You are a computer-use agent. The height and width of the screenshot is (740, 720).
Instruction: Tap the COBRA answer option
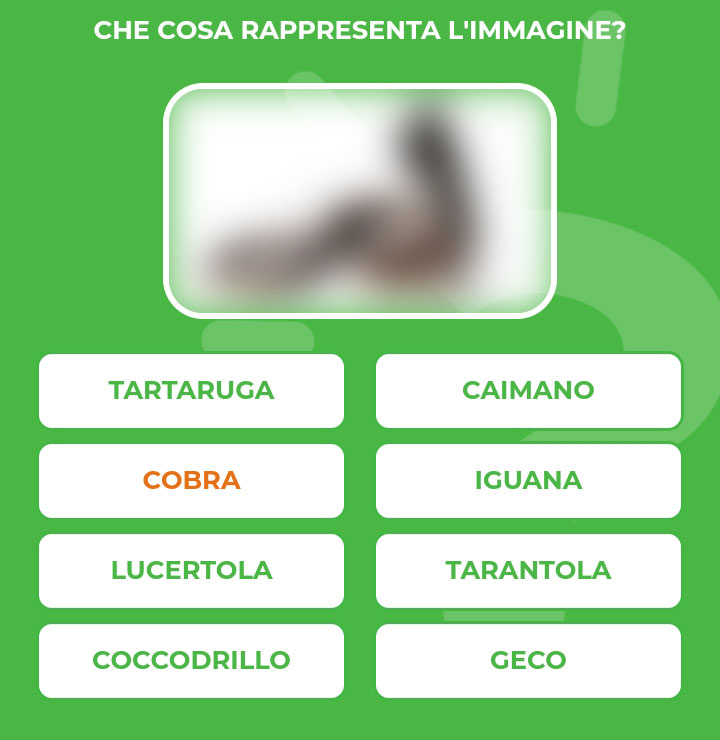[x=191, y=480]
